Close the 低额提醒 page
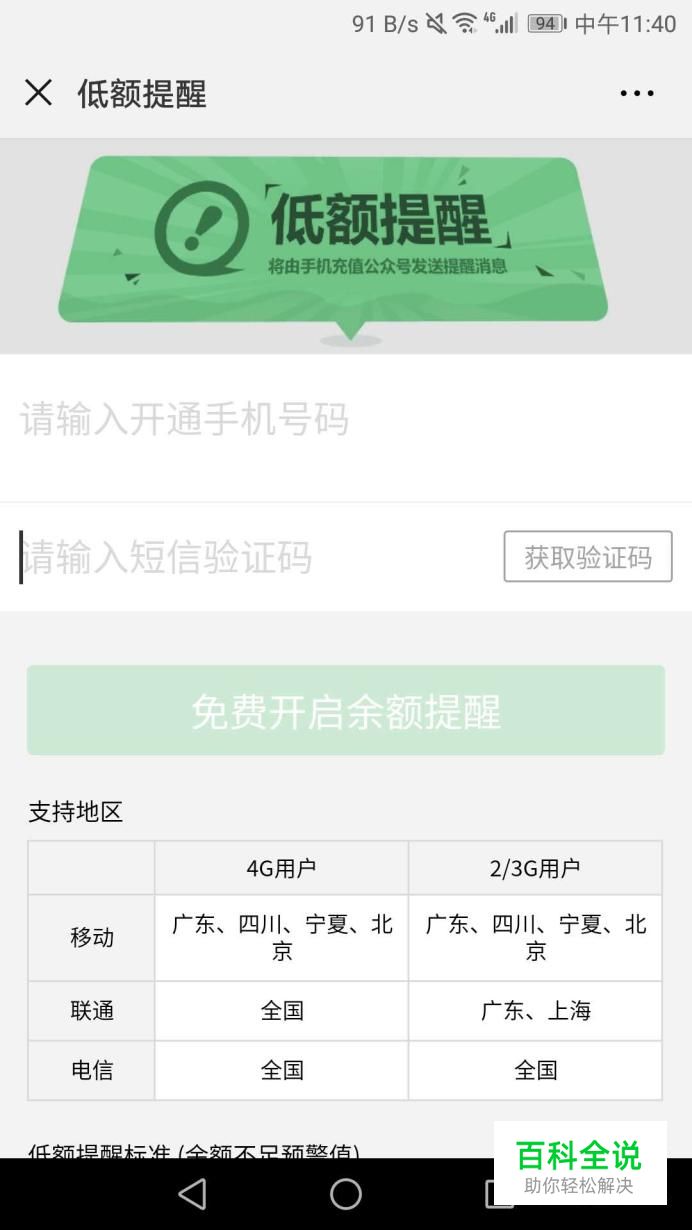The height and width of the screenshot is (1230, 692). pyautogui.click(x=38, y=94)
